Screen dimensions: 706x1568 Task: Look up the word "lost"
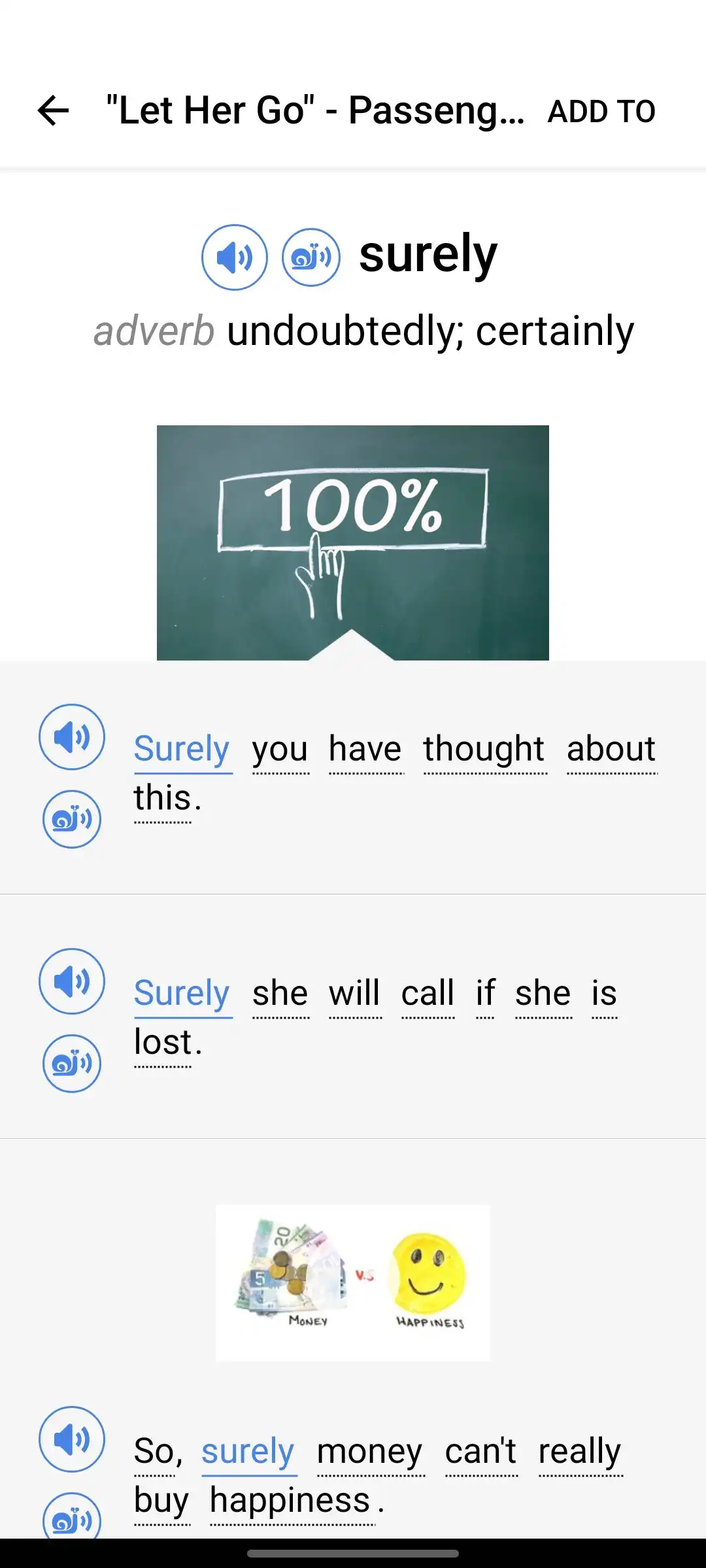[x=163, y=1042]
